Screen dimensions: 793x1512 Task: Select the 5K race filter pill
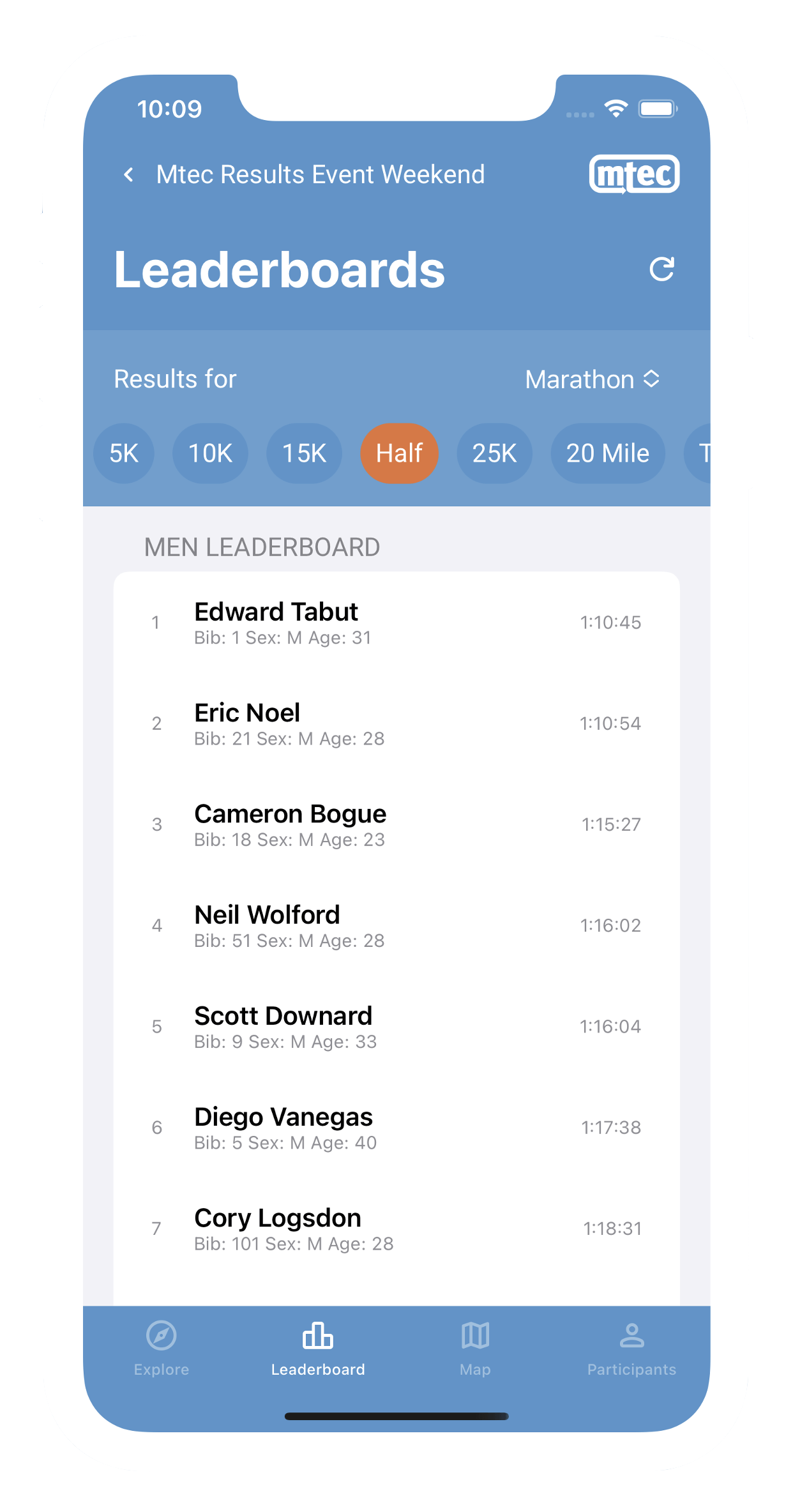coord(123,453)
